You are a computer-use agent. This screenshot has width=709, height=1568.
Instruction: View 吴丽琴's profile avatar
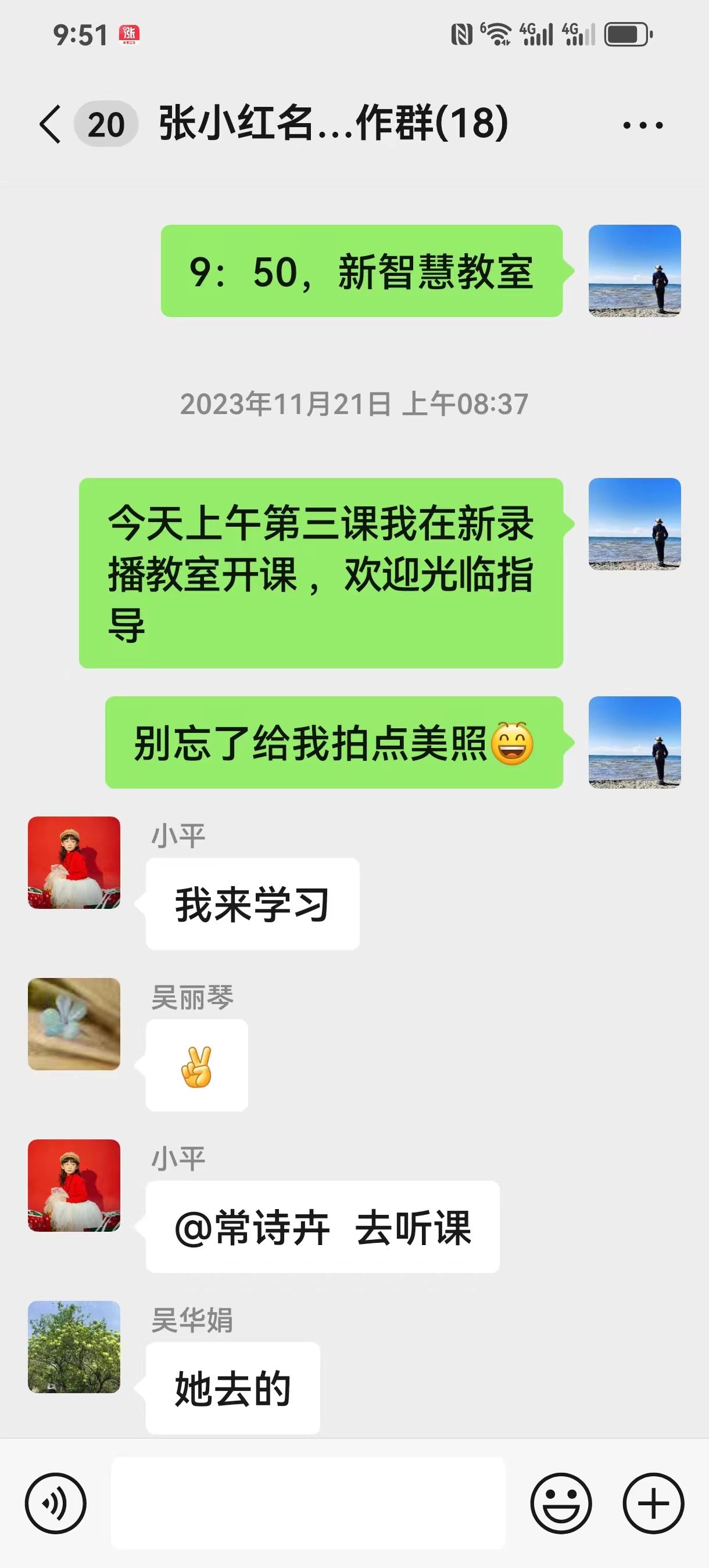74,1024
